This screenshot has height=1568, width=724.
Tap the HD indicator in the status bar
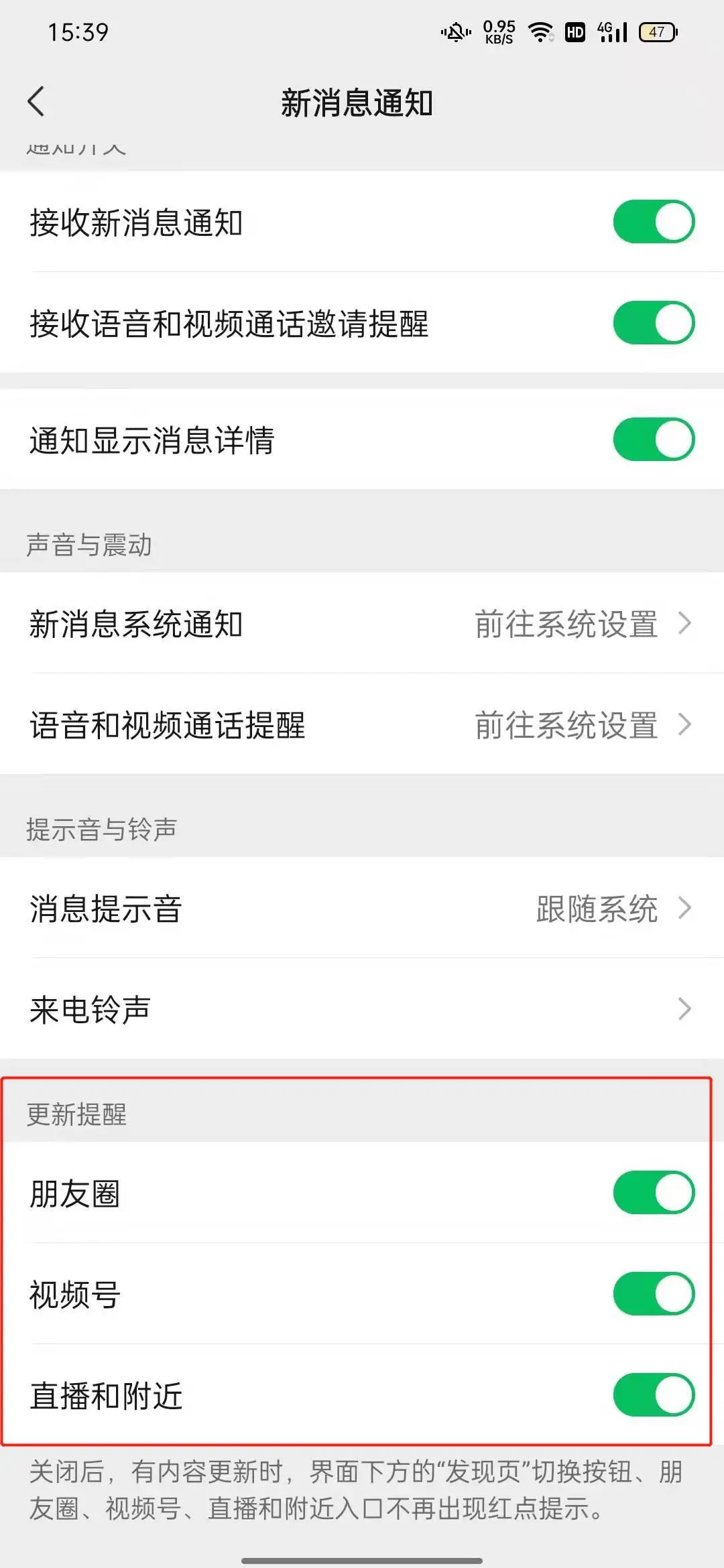pos(574,31)
